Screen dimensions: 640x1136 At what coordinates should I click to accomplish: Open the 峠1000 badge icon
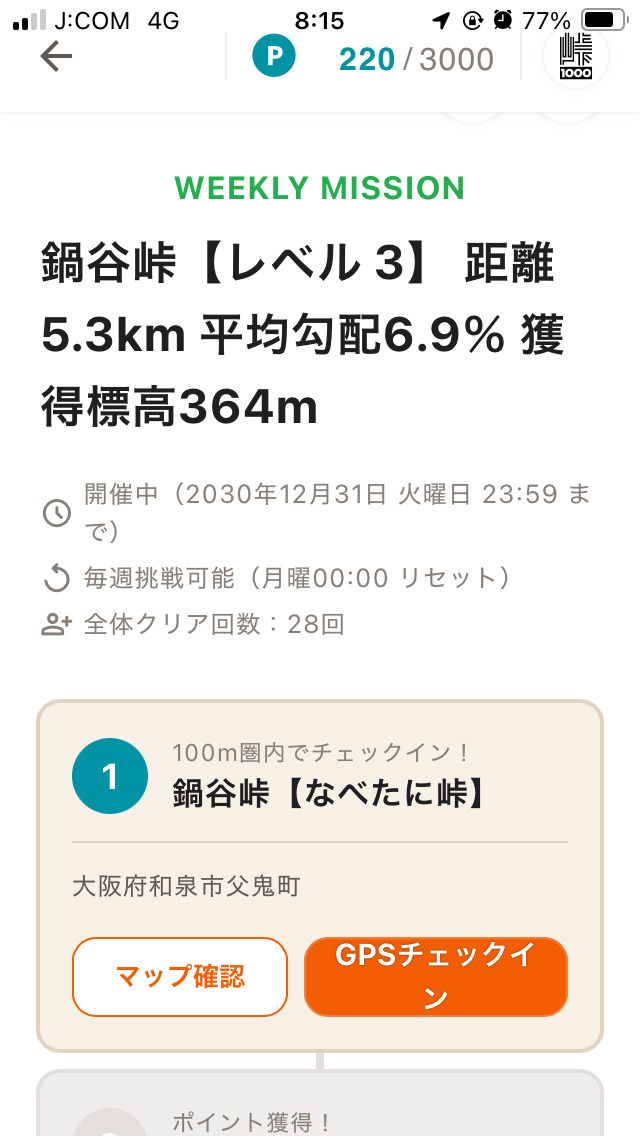[576, 58]
